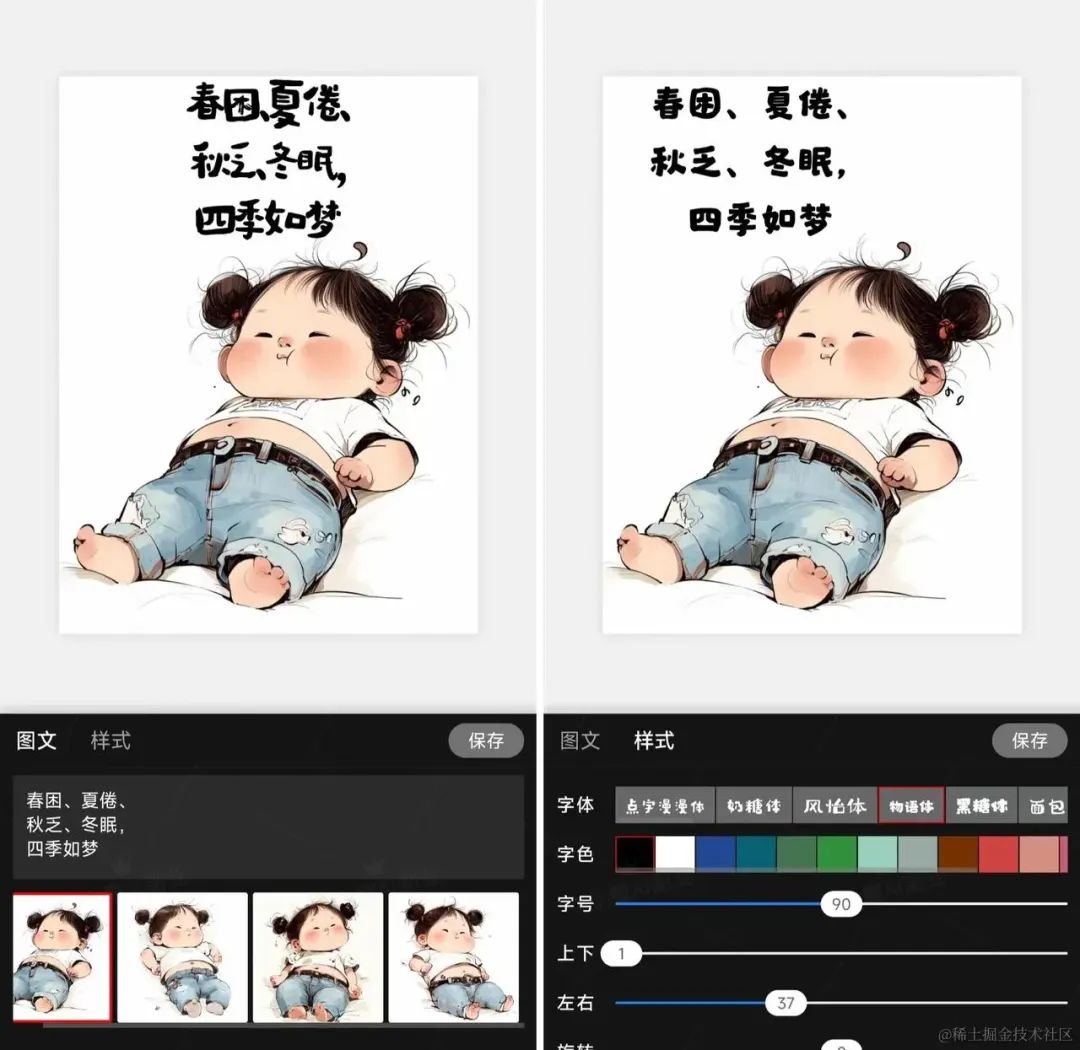Viewport: 1080px width, 1050px height.
Task: Tap the 字号 font size slider
Action: [x=841, y=904]
